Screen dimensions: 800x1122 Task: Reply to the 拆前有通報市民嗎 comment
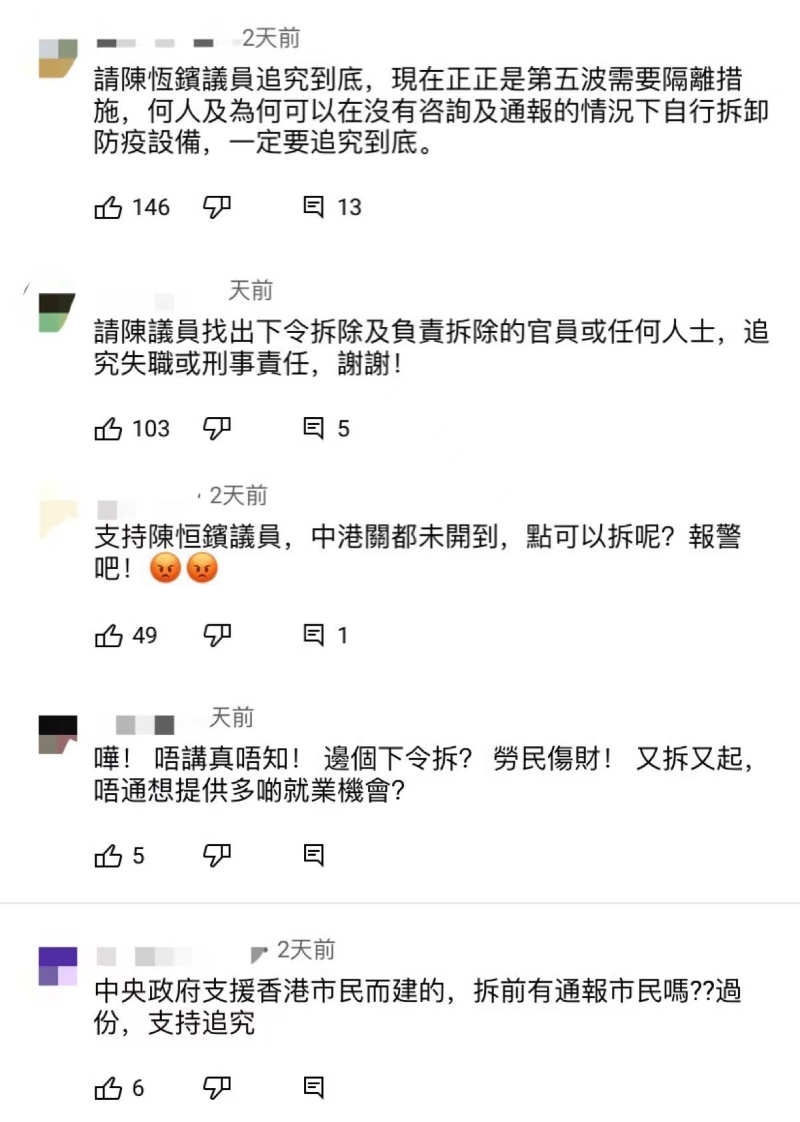314,1088
